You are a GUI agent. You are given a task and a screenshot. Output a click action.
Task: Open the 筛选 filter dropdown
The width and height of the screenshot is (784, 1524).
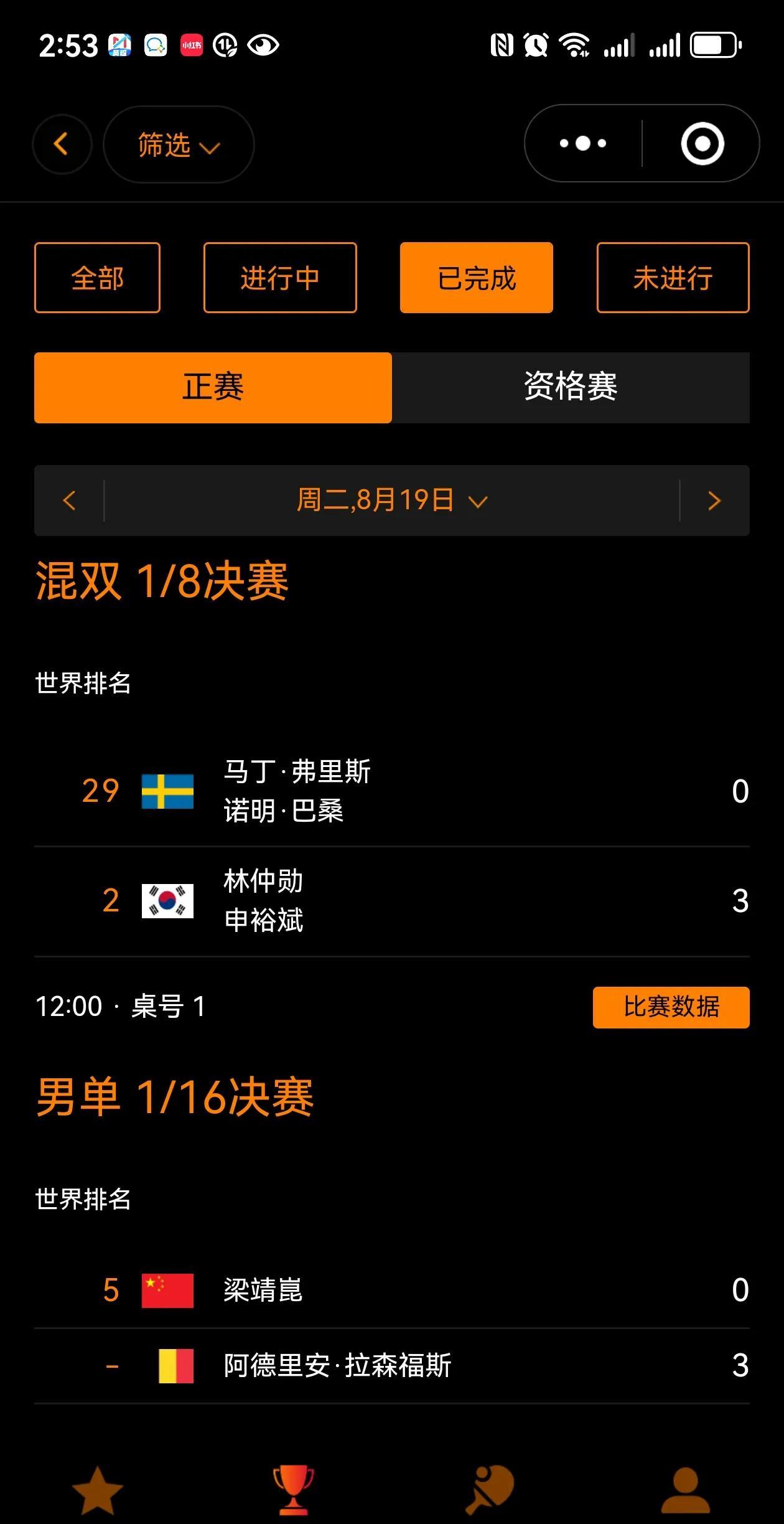tap(178, 144)
